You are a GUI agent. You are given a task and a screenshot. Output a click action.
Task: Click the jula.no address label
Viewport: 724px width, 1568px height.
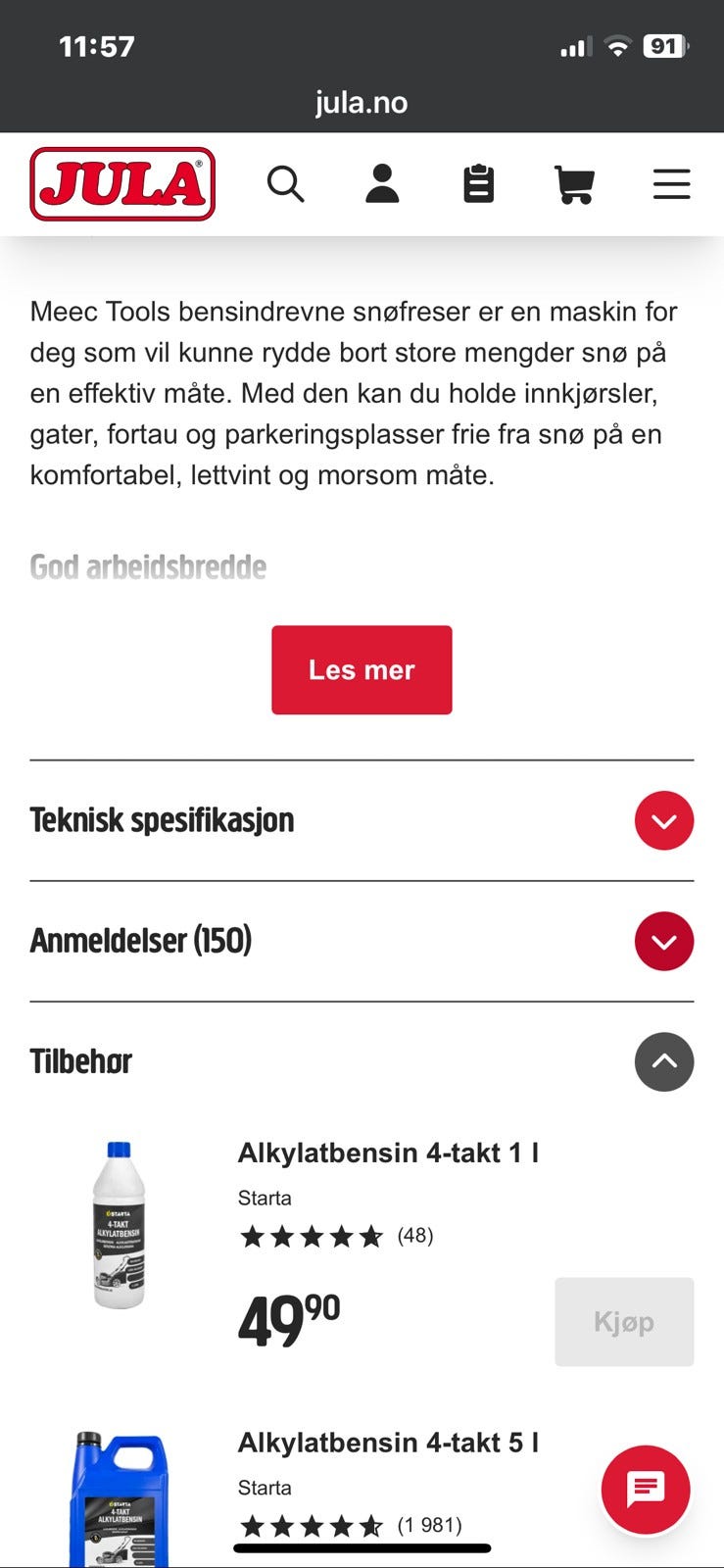[362, 102]
